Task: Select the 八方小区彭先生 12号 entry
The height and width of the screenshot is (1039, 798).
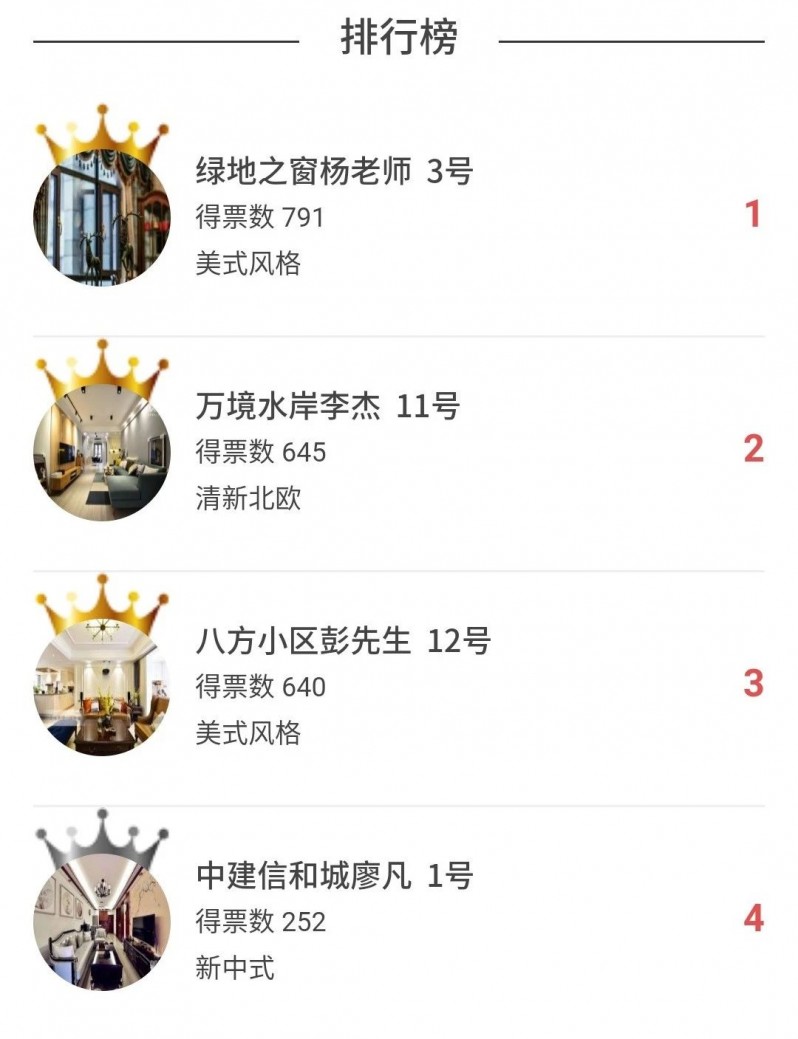Action: coord(343,642)
